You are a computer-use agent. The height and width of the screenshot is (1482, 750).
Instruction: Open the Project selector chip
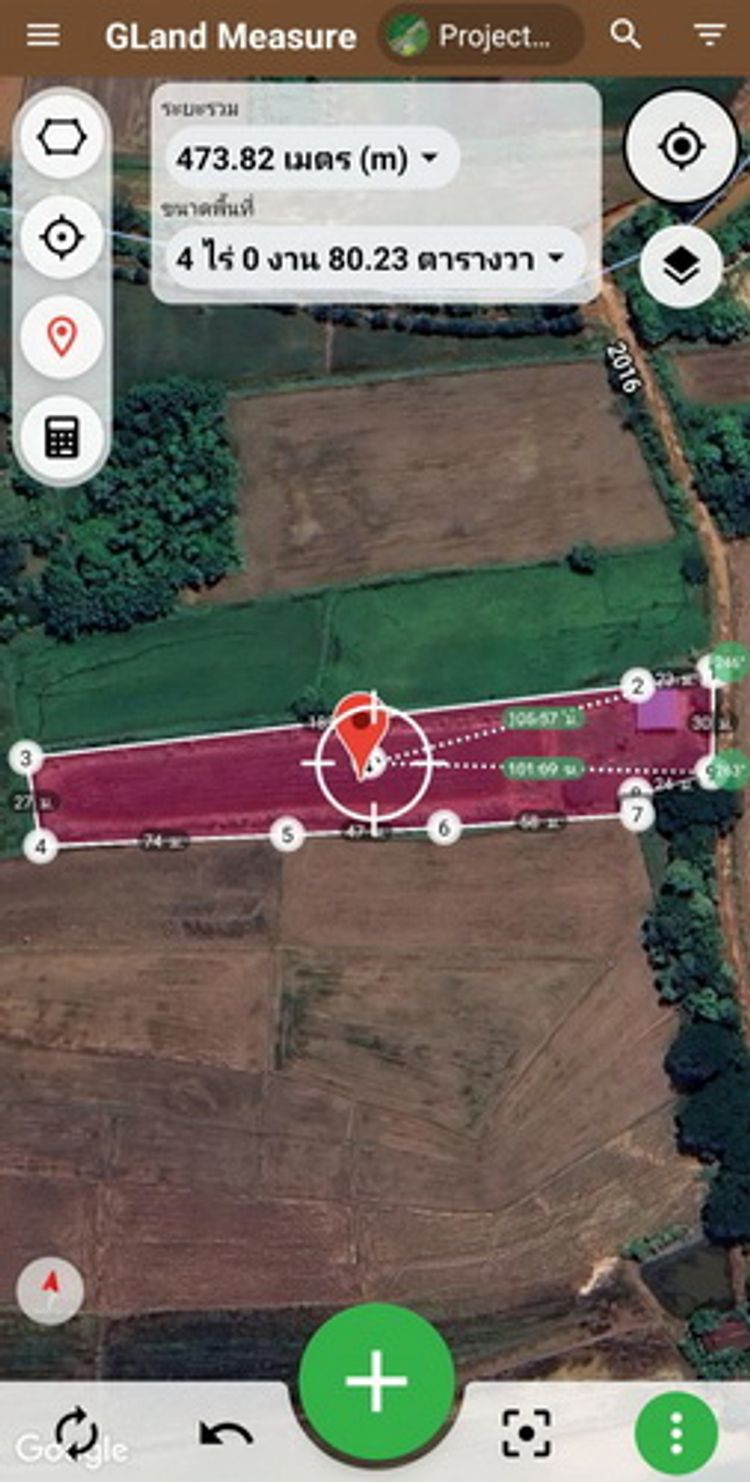(481, 37)
